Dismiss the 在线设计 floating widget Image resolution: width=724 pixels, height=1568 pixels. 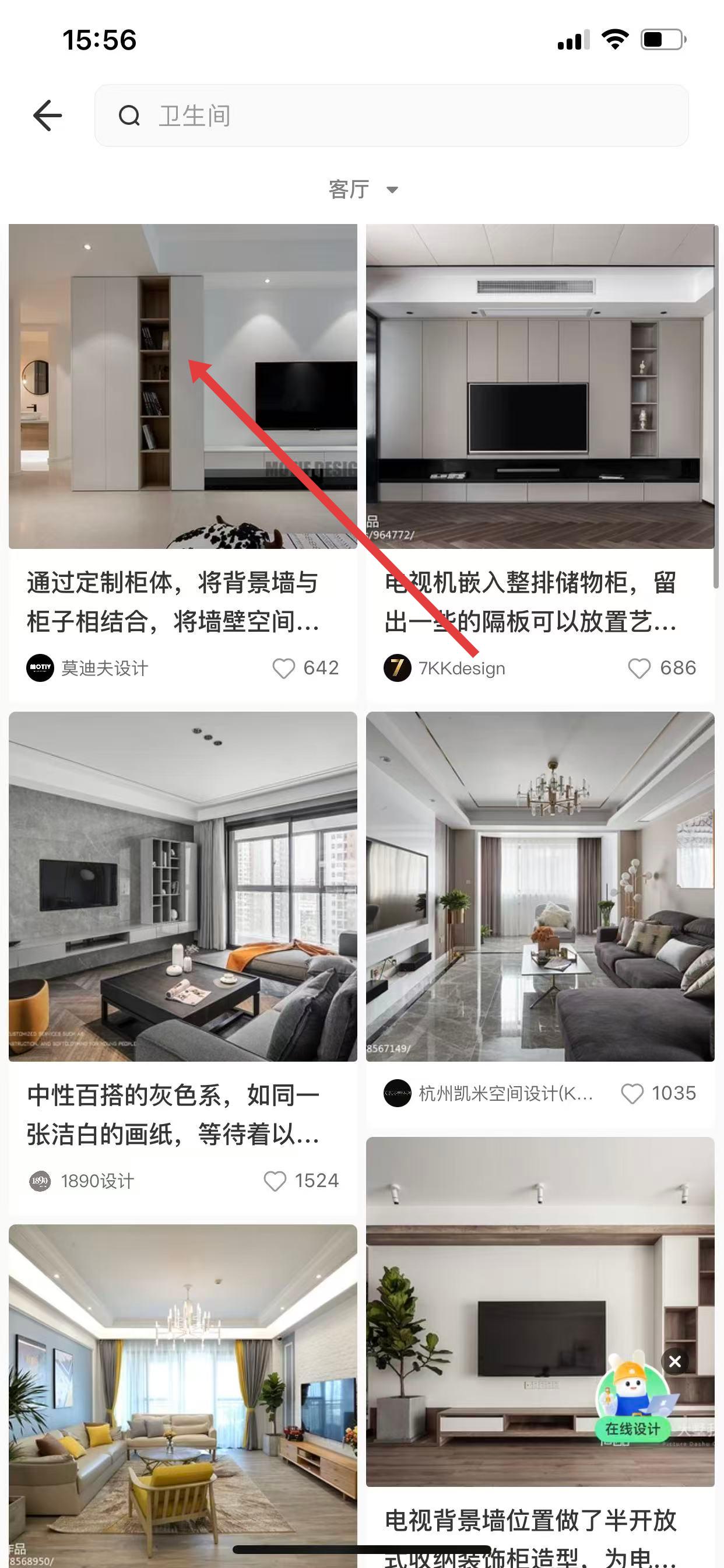point(674,1361)
